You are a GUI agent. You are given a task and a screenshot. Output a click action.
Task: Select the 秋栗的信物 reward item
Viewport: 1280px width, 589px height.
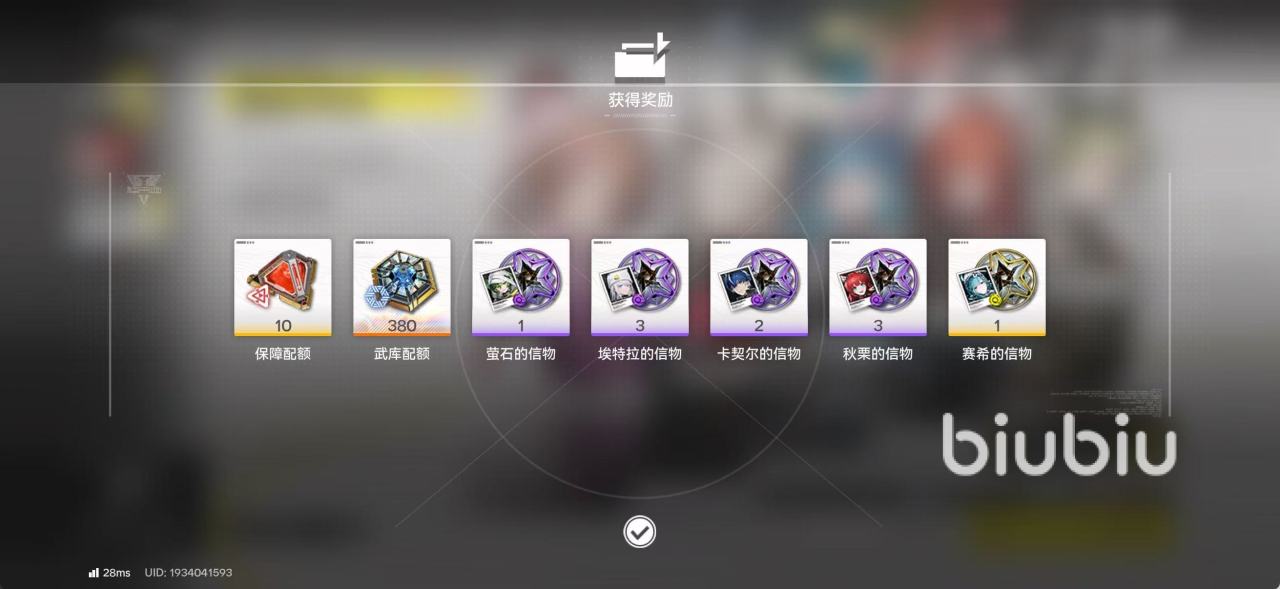pyautogui.click(x=878, y=287)
